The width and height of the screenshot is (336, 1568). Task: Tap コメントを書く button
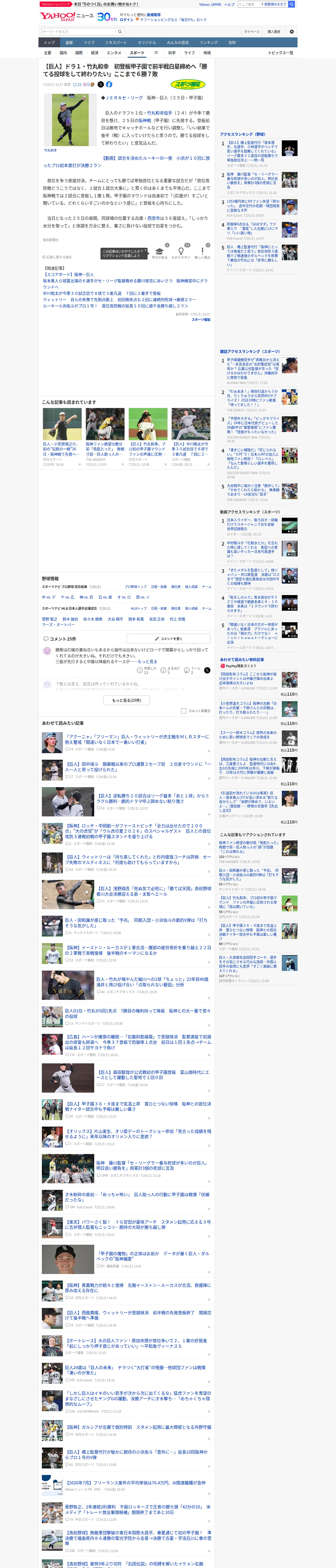click(x=168, y=638)
